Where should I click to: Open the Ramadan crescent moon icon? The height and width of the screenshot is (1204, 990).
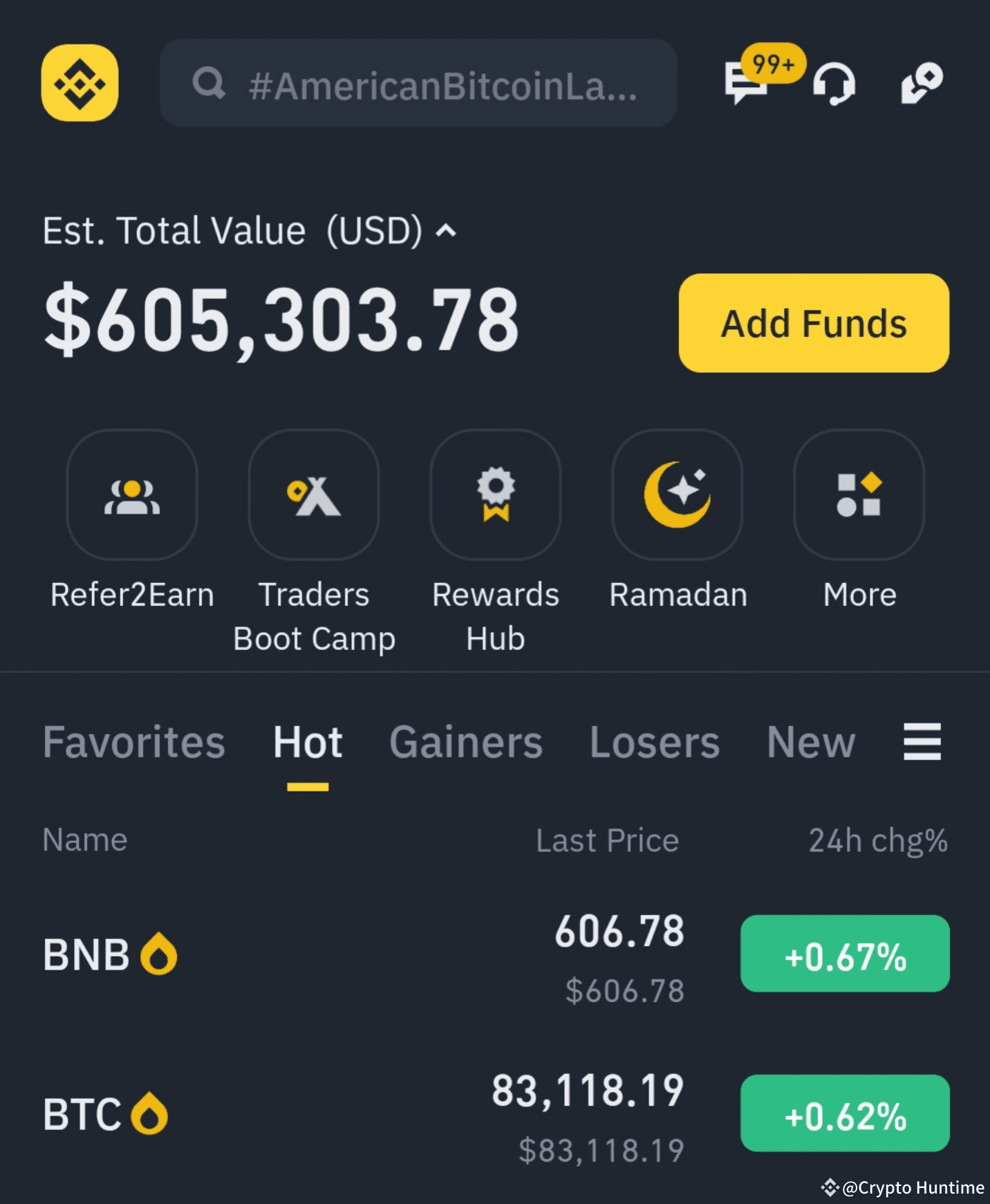pyautogui.click(x=677, y=494)
